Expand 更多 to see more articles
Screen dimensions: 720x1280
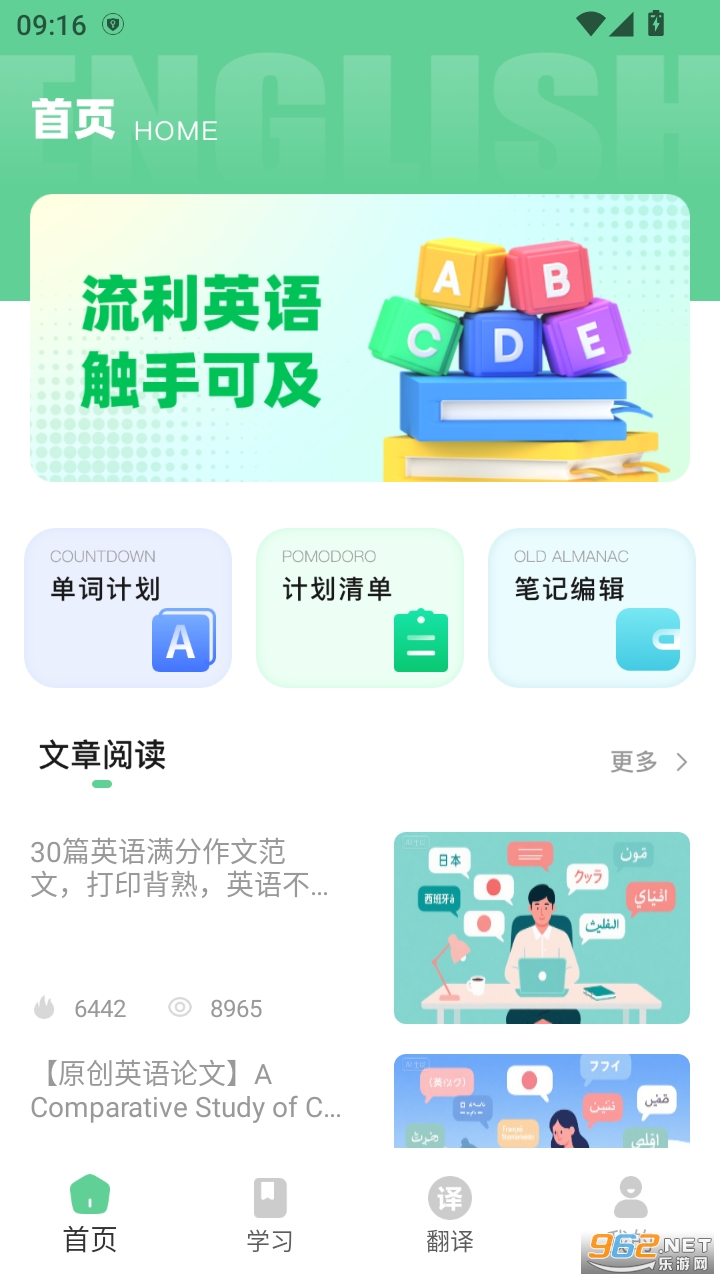(631, 762)
